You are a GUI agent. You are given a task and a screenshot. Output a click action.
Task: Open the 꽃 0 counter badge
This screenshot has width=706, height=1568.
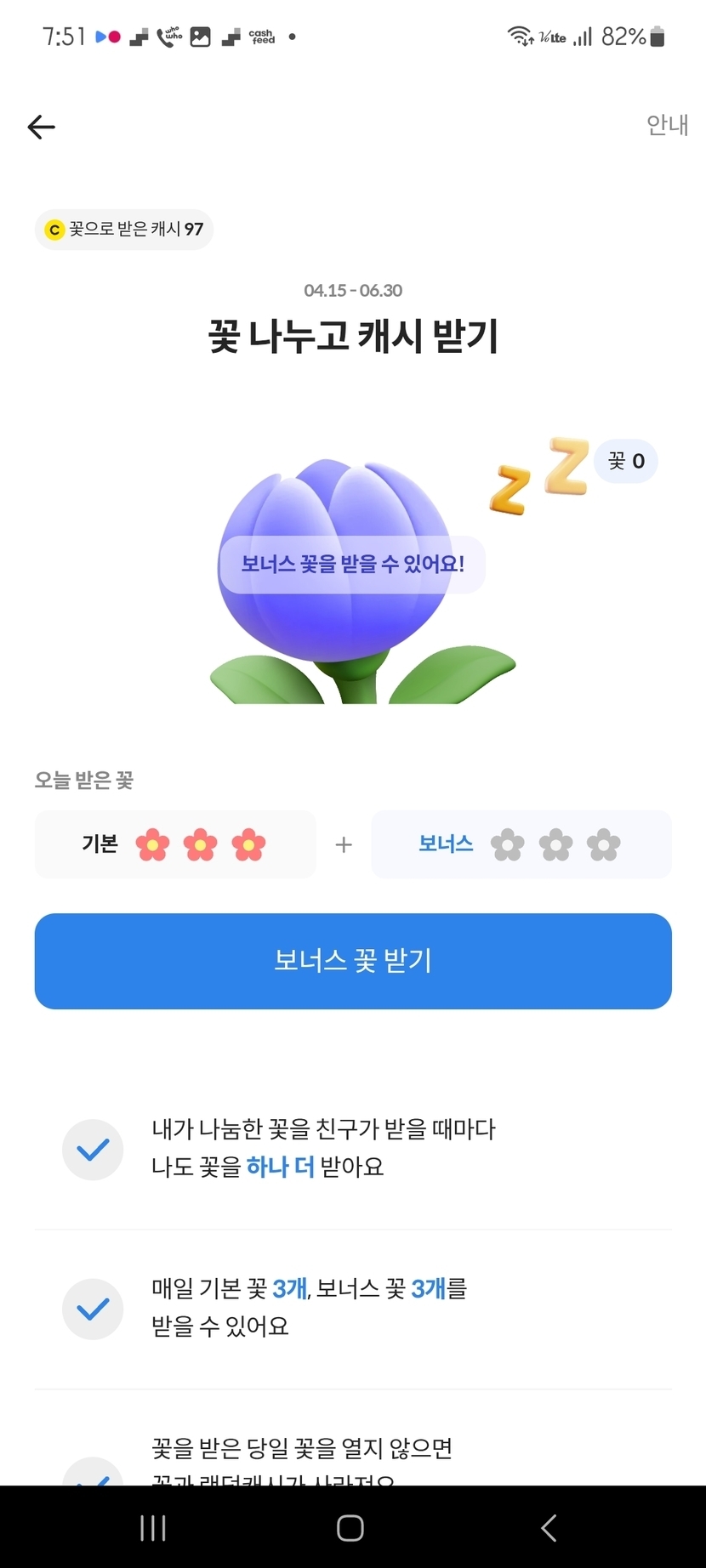pos(626,461)
